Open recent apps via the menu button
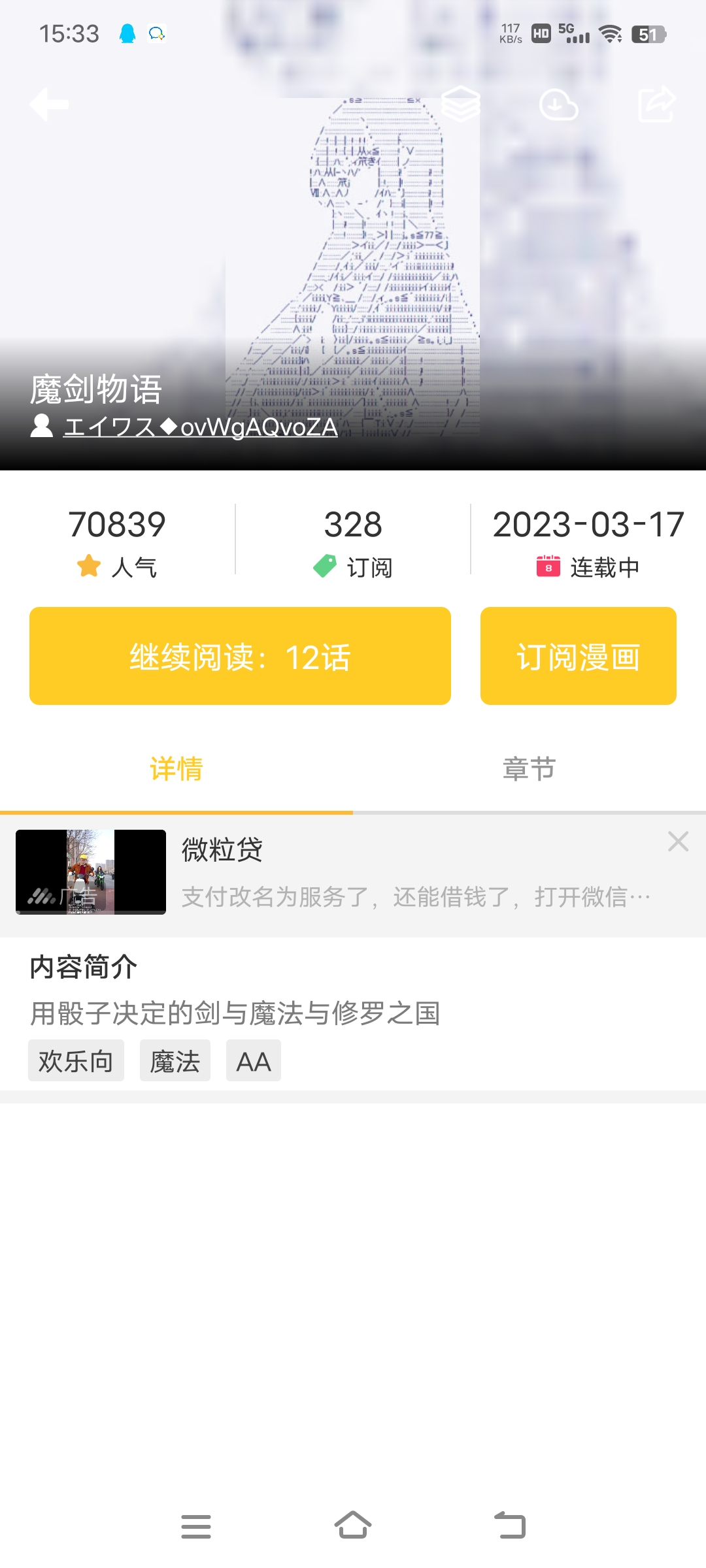 [x=195, y=1526]
